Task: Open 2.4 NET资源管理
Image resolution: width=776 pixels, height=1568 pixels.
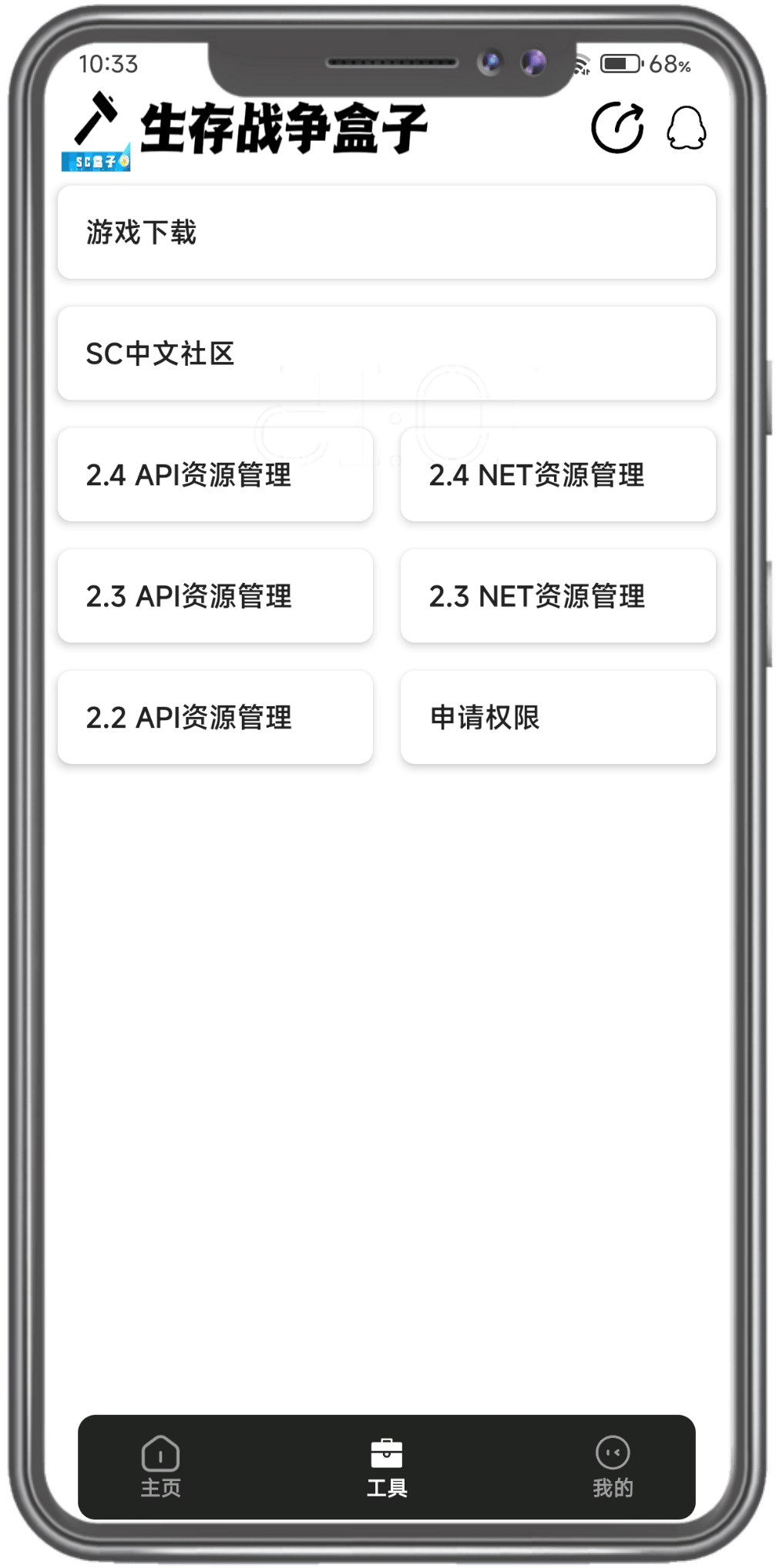Action: tap(558, 475)
